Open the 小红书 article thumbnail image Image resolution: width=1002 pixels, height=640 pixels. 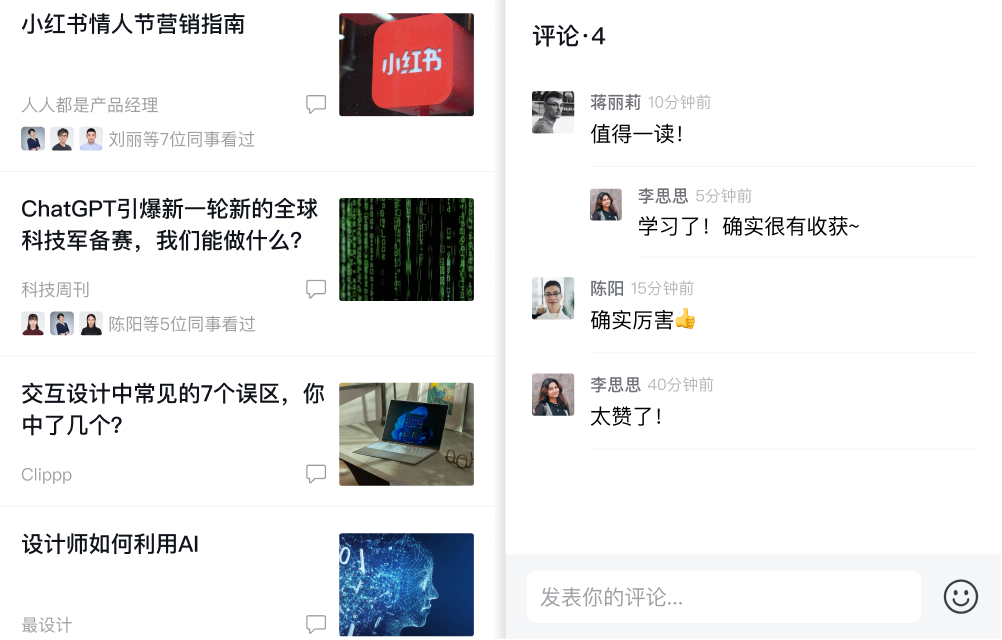pyautogui.click(x=406, y=64)
